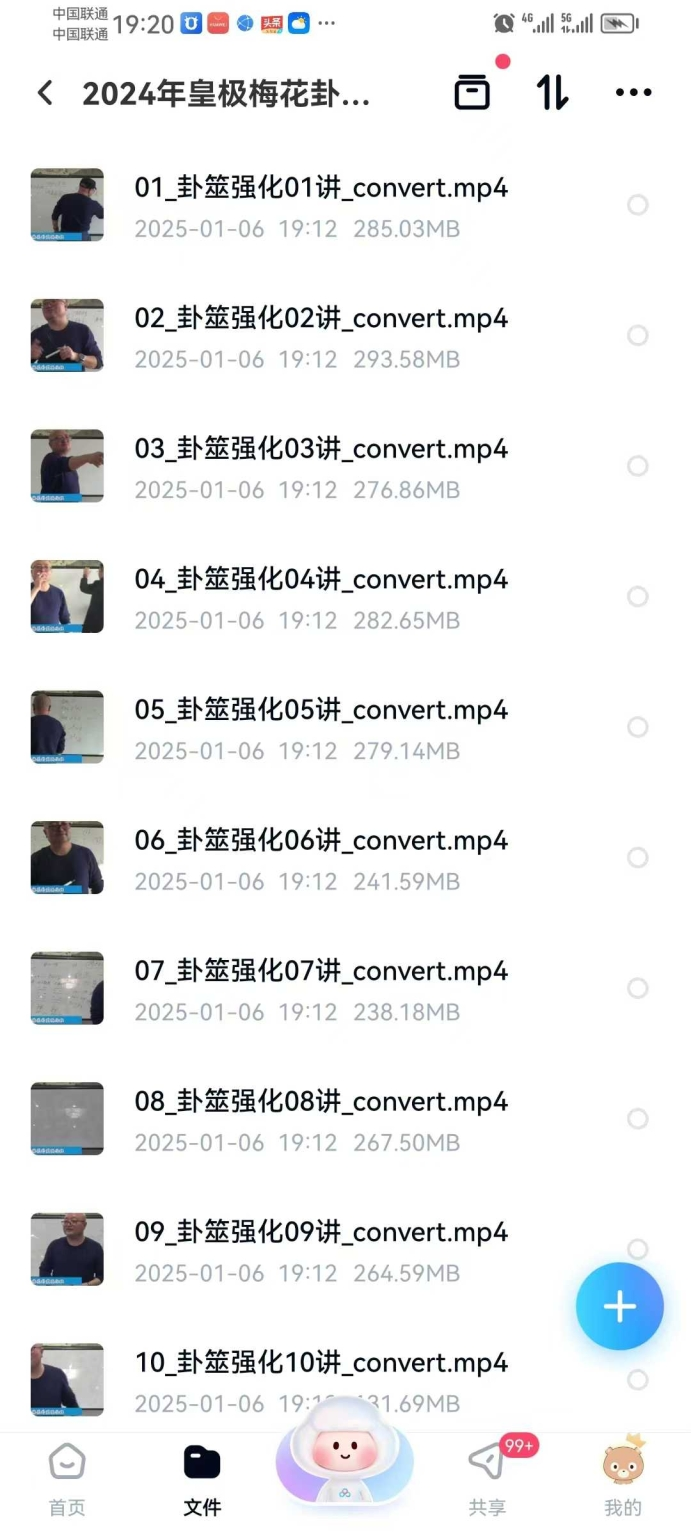Change the file sort order

552,92
